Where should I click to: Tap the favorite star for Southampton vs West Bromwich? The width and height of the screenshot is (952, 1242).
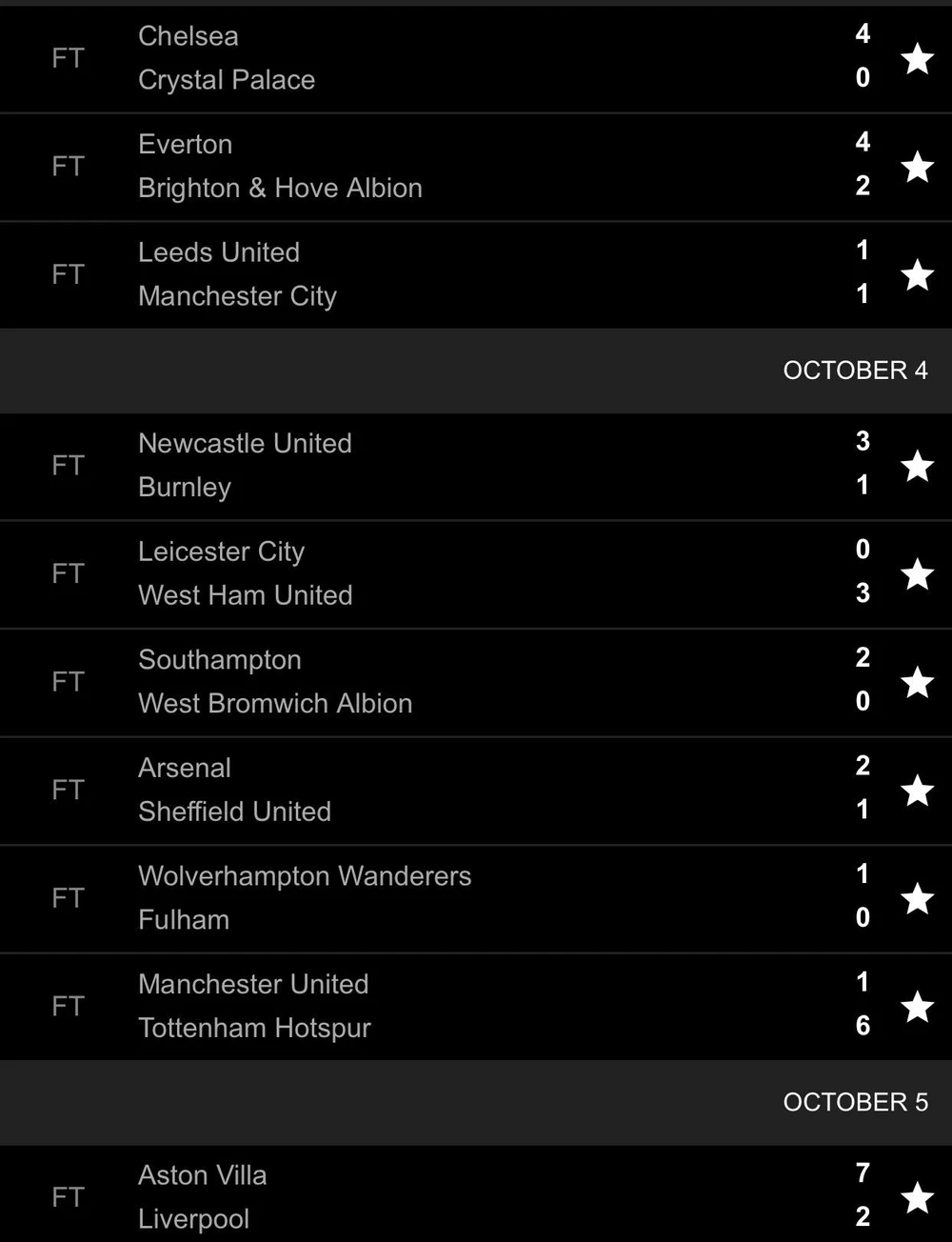[917, 682]
